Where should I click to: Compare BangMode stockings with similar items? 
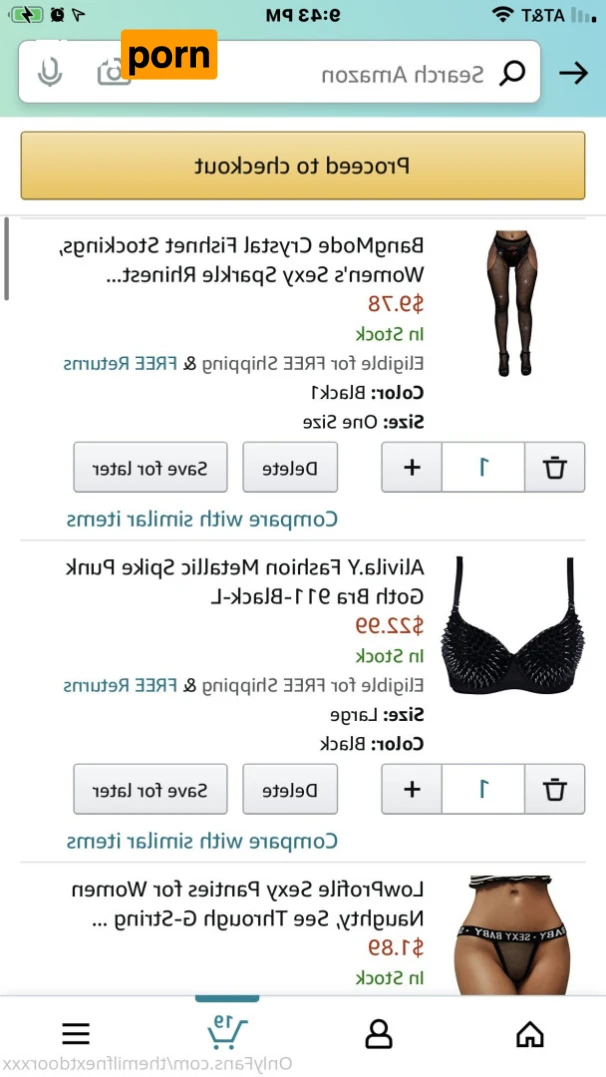[x=202, y=519]
